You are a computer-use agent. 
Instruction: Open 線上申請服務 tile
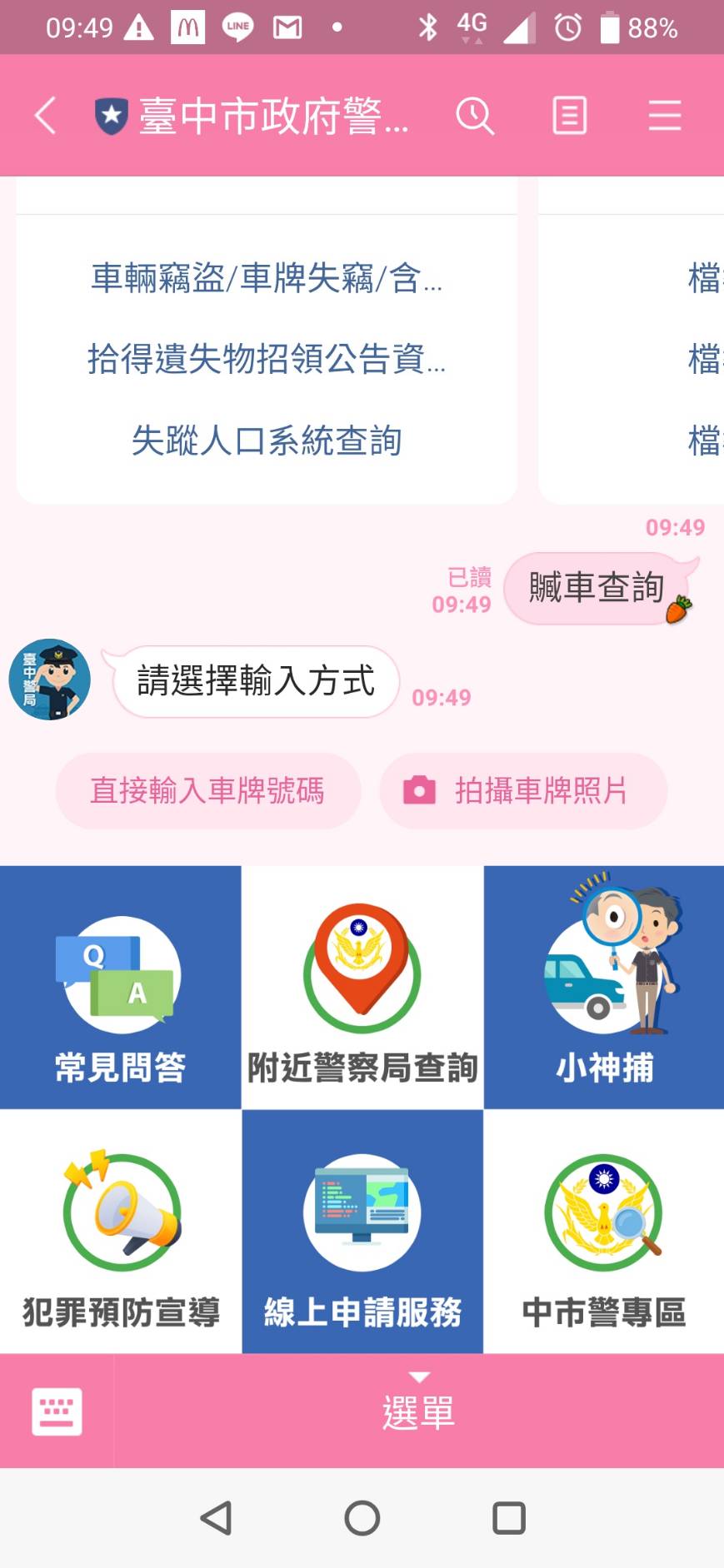tap(362, 1231)
